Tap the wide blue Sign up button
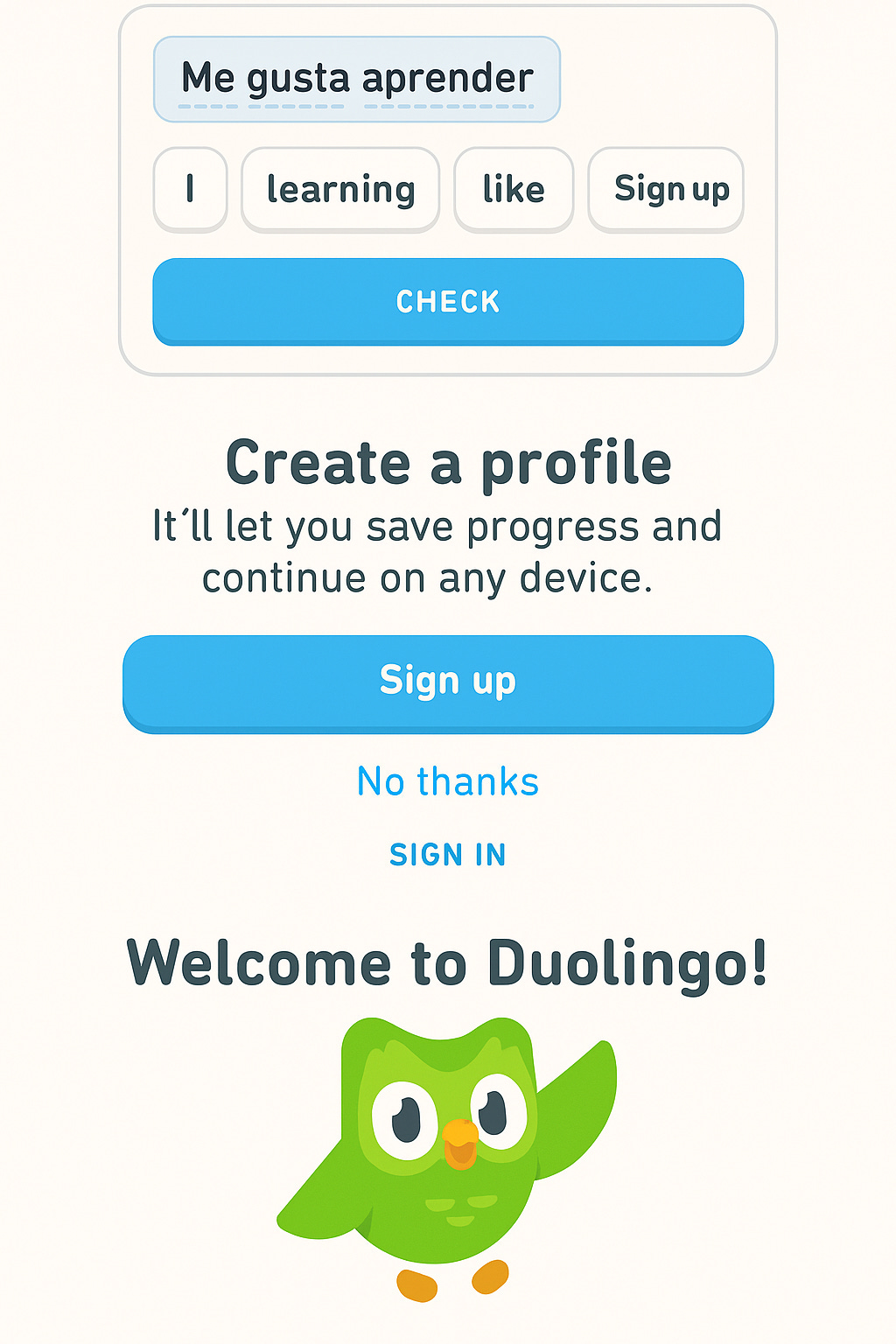The width and height of the screenshot is (896, 1344). tap(448, 682)
